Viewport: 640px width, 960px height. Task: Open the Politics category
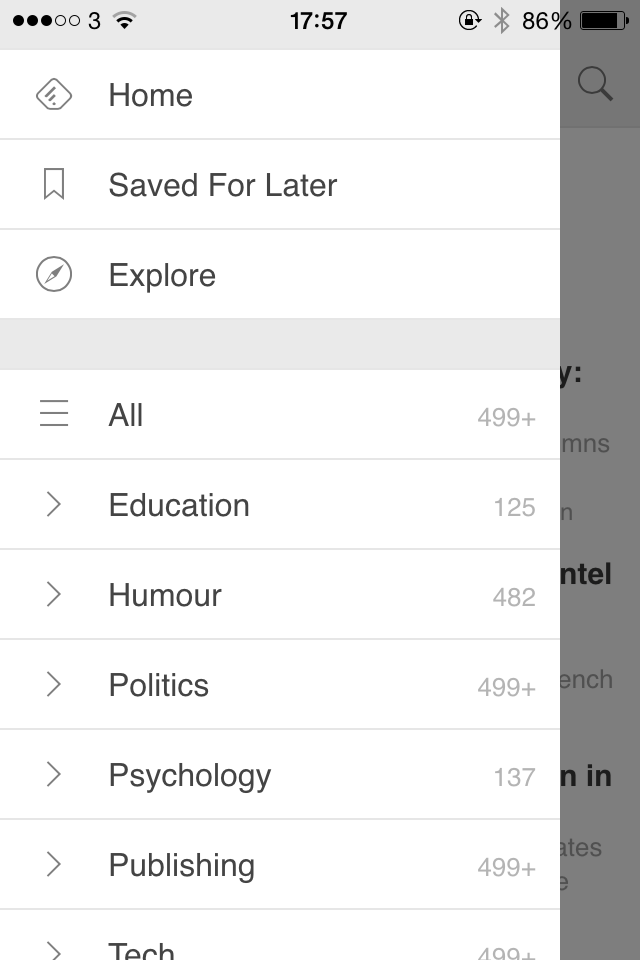[x=159, y=685]
